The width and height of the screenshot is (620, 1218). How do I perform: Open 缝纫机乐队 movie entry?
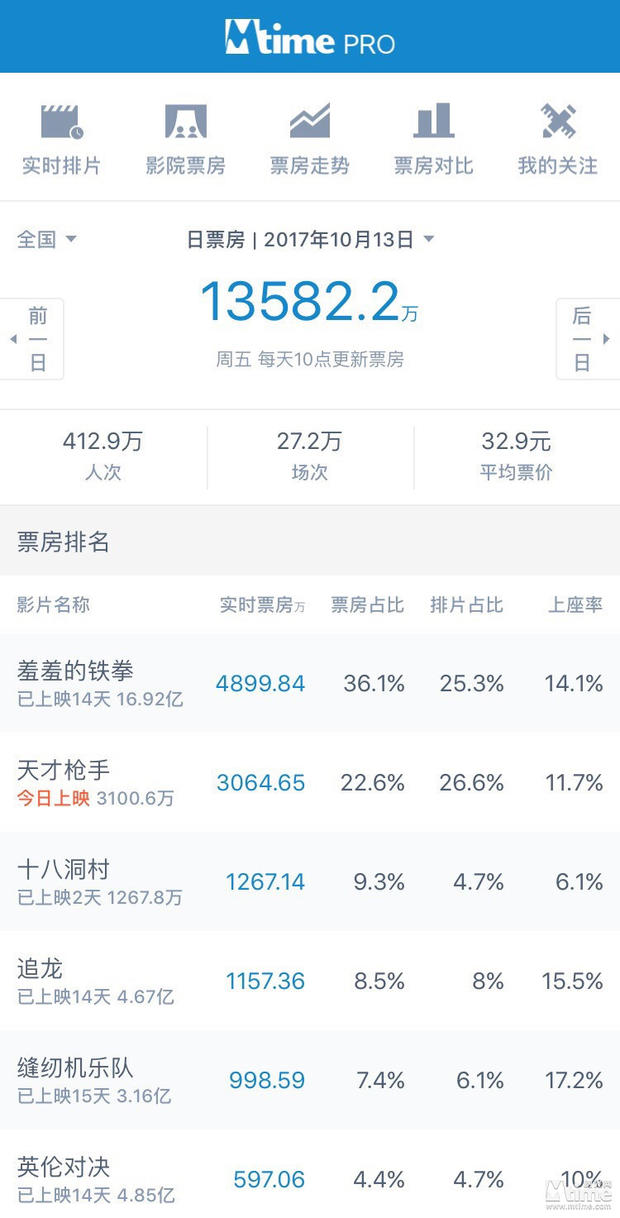tap(310, 1079)
